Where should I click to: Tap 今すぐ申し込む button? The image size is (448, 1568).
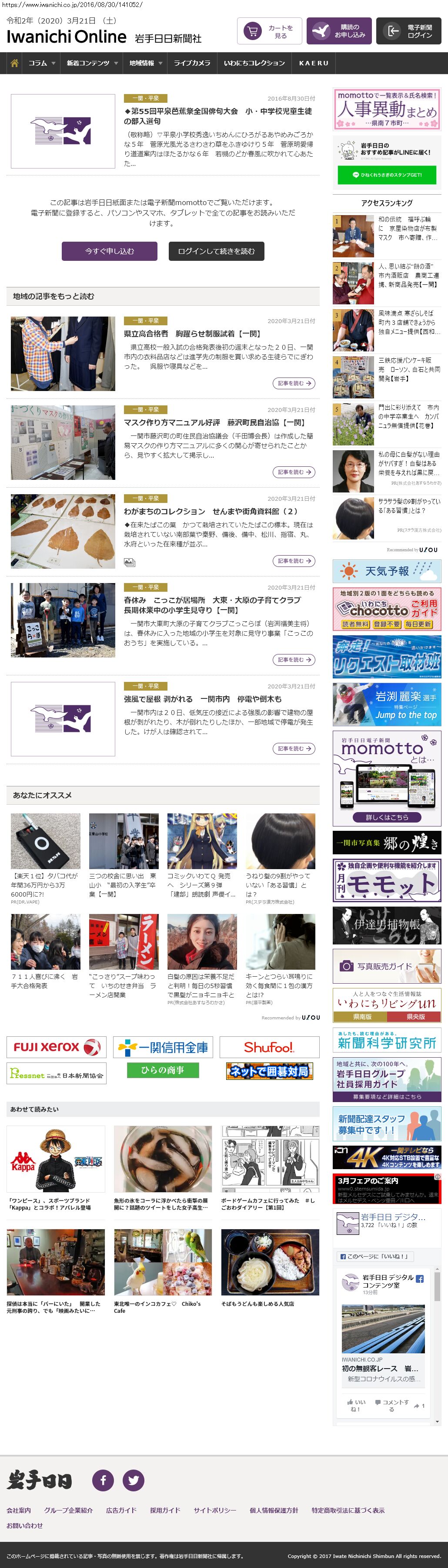click(110, 251)
